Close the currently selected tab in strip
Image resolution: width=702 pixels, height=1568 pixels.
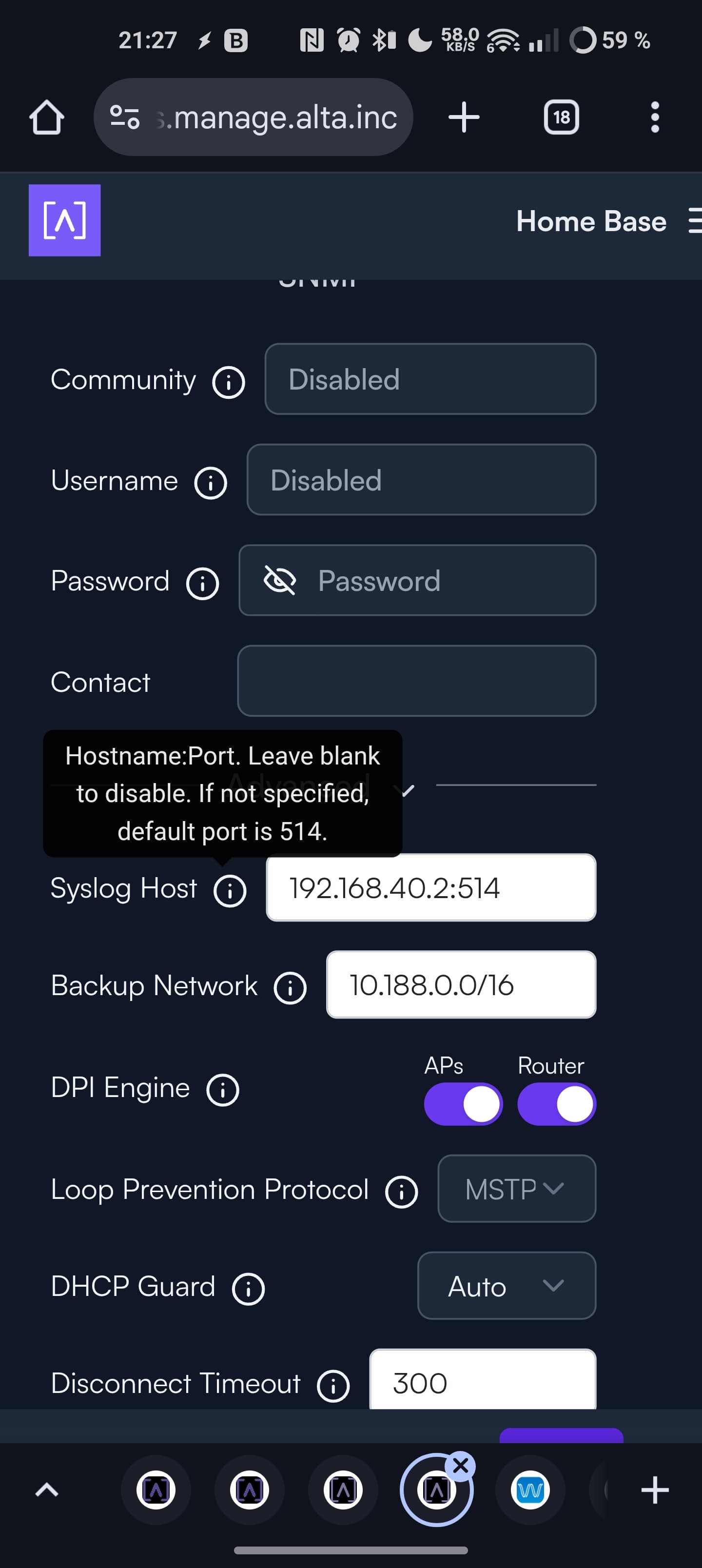(461, 1466)
